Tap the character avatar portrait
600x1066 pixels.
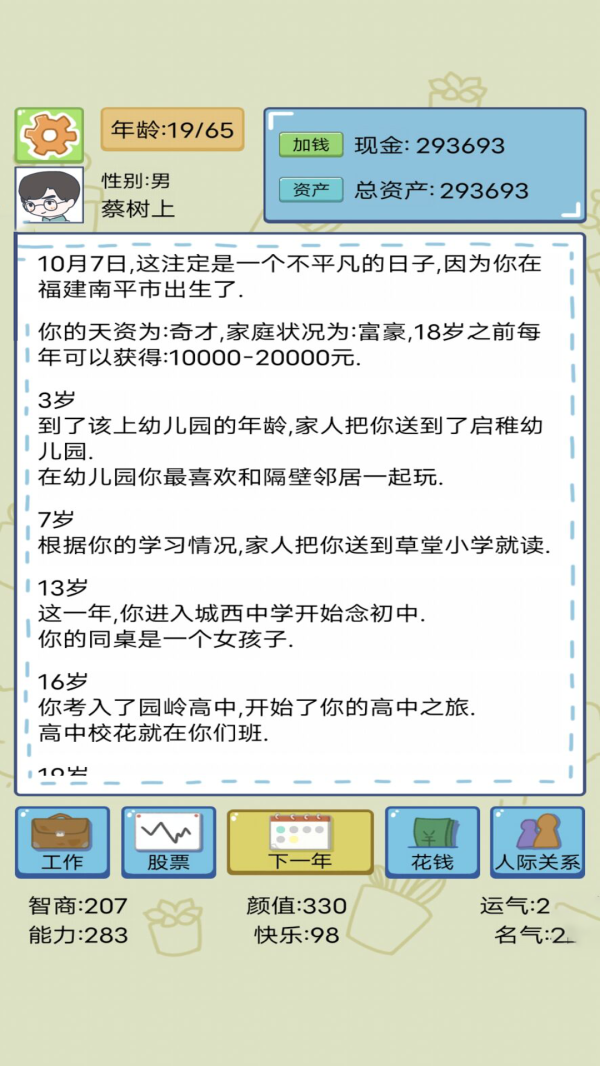tap(49, 198)
